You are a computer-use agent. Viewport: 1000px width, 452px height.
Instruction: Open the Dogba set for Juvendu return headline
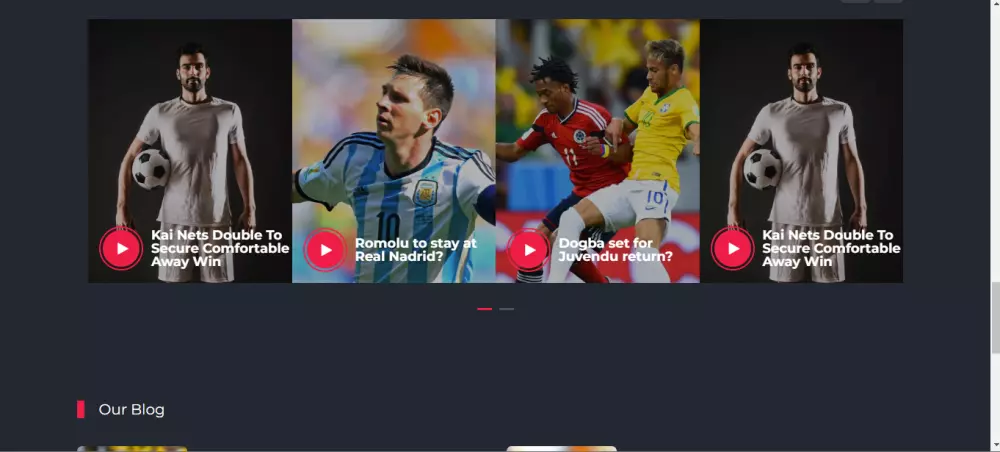point(615,249)
